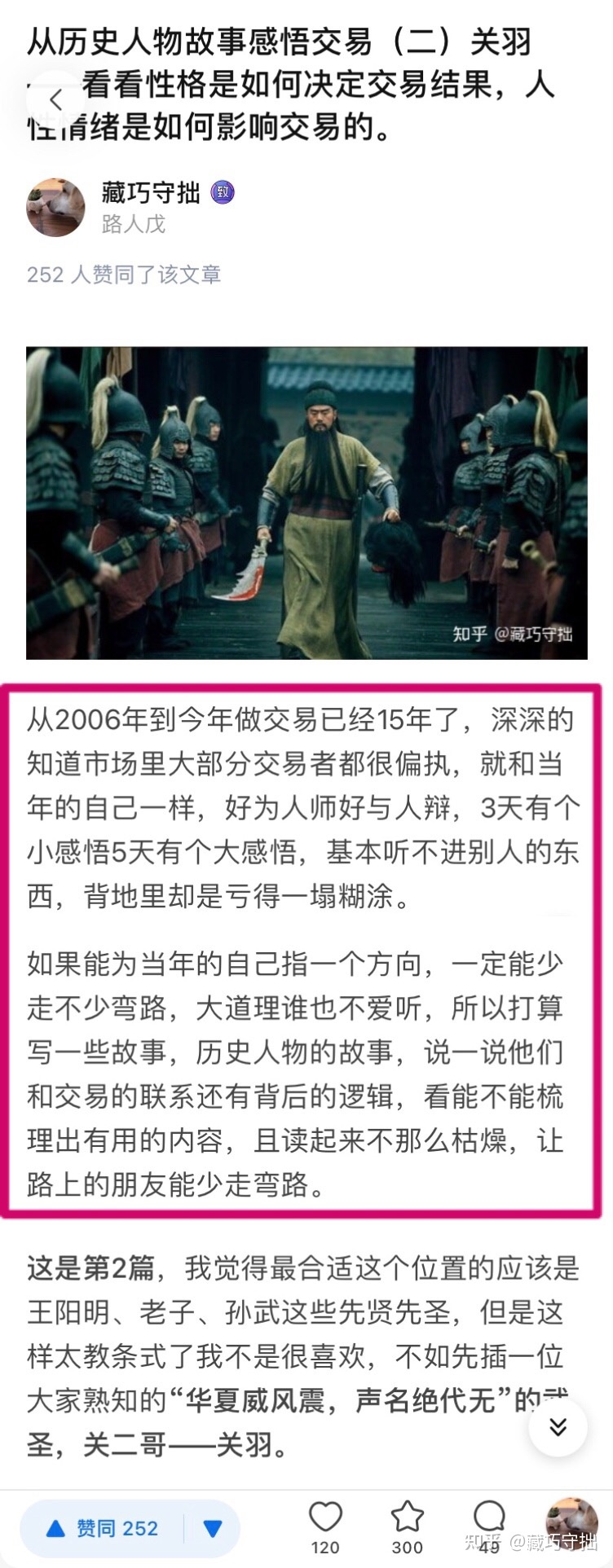This screenshot has width=613, height=1568.
Task: Open author 藏巧守拙's profile
Action: point(151,193)
